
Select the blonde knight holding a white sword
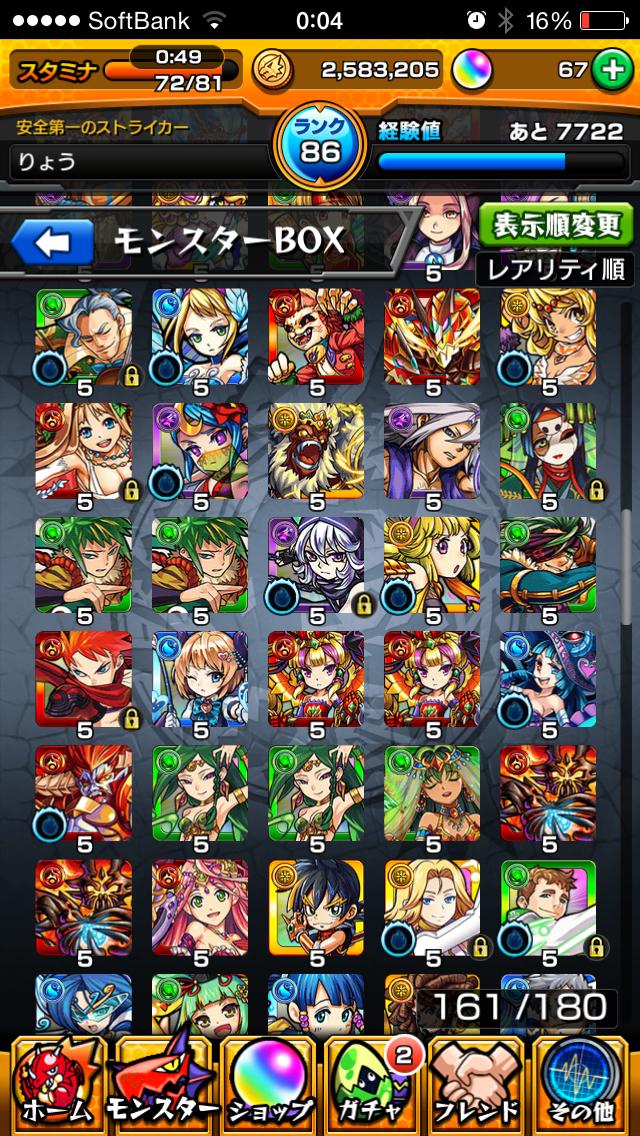click(432, 907)
